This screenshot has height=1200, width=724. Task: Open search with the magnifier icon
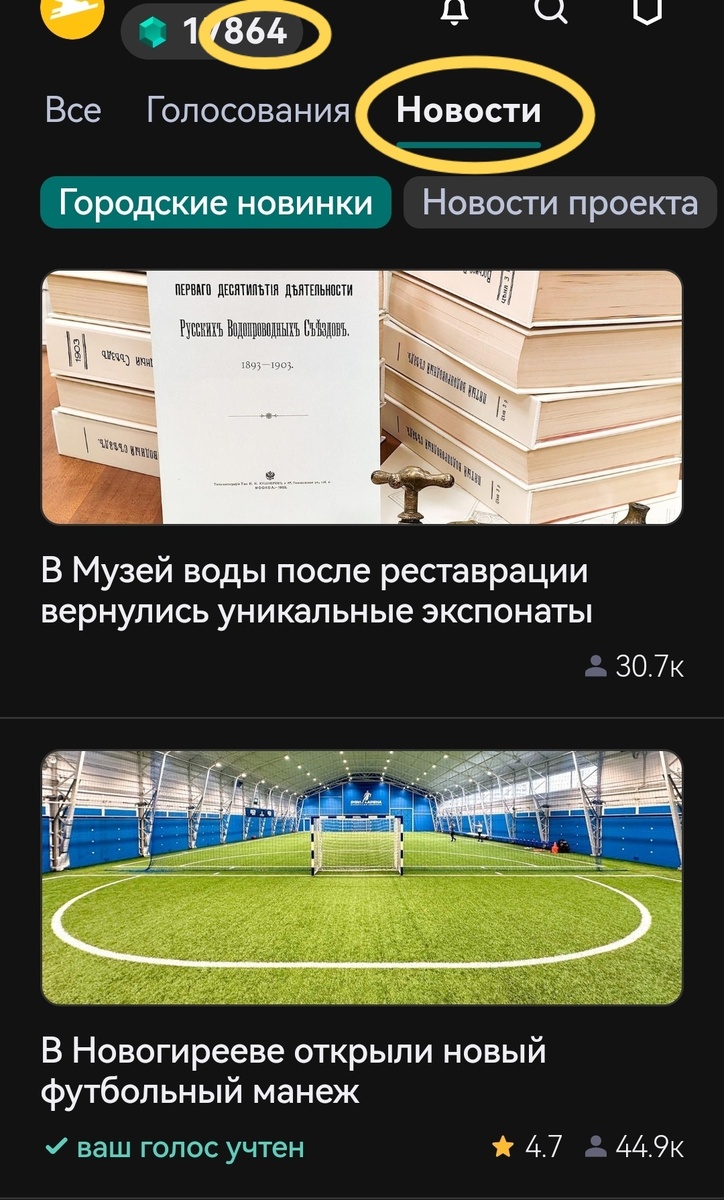[551, 11]
